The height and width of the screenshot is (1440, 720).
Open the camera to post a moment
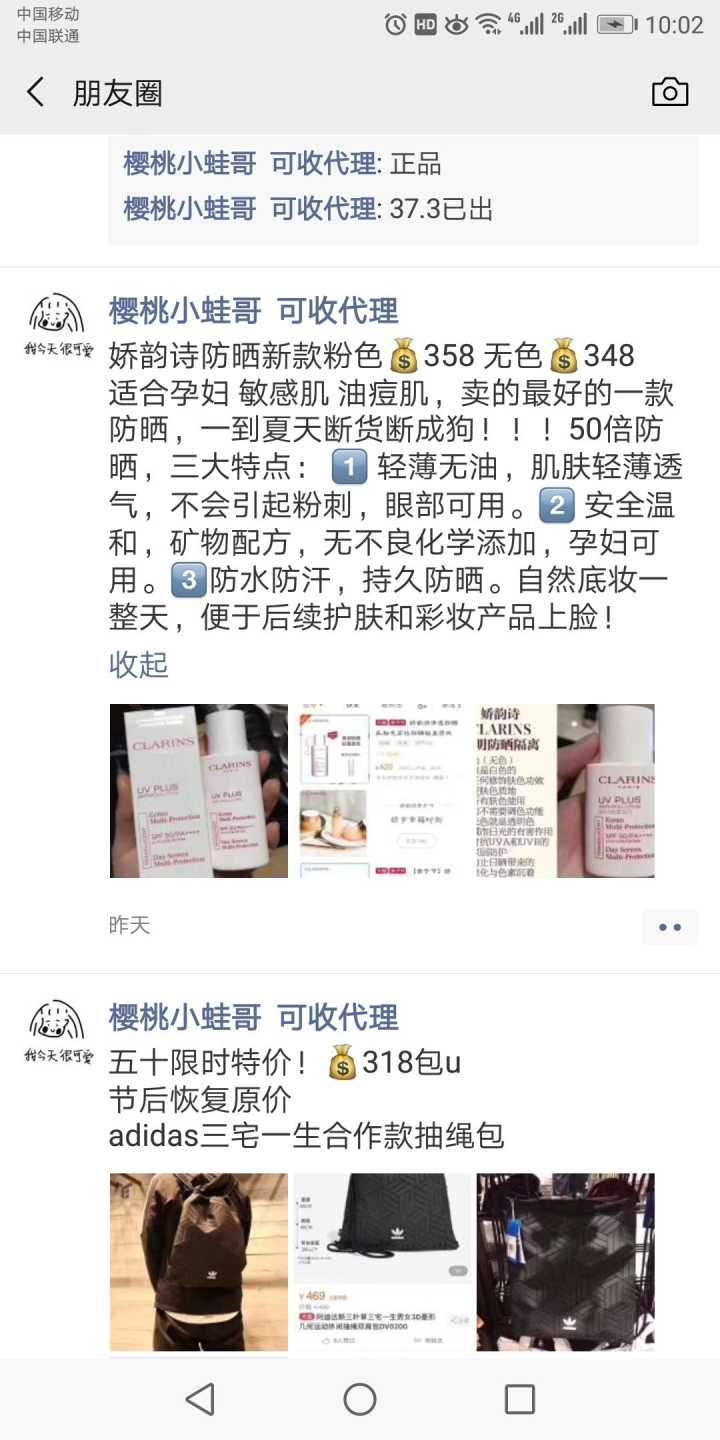[x=669, y=92]
